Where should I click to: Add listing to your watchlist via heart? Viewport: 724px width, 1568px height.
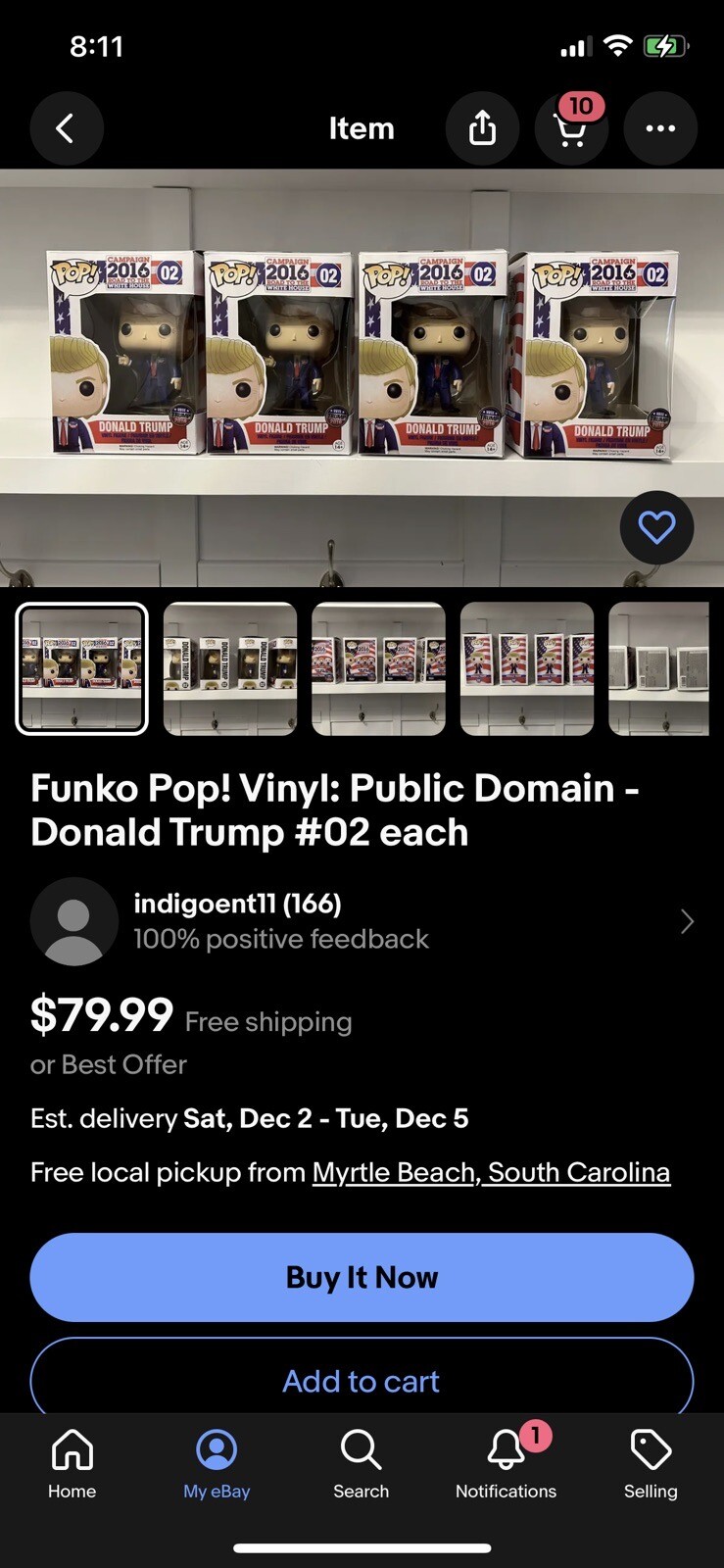pos(656,527)
